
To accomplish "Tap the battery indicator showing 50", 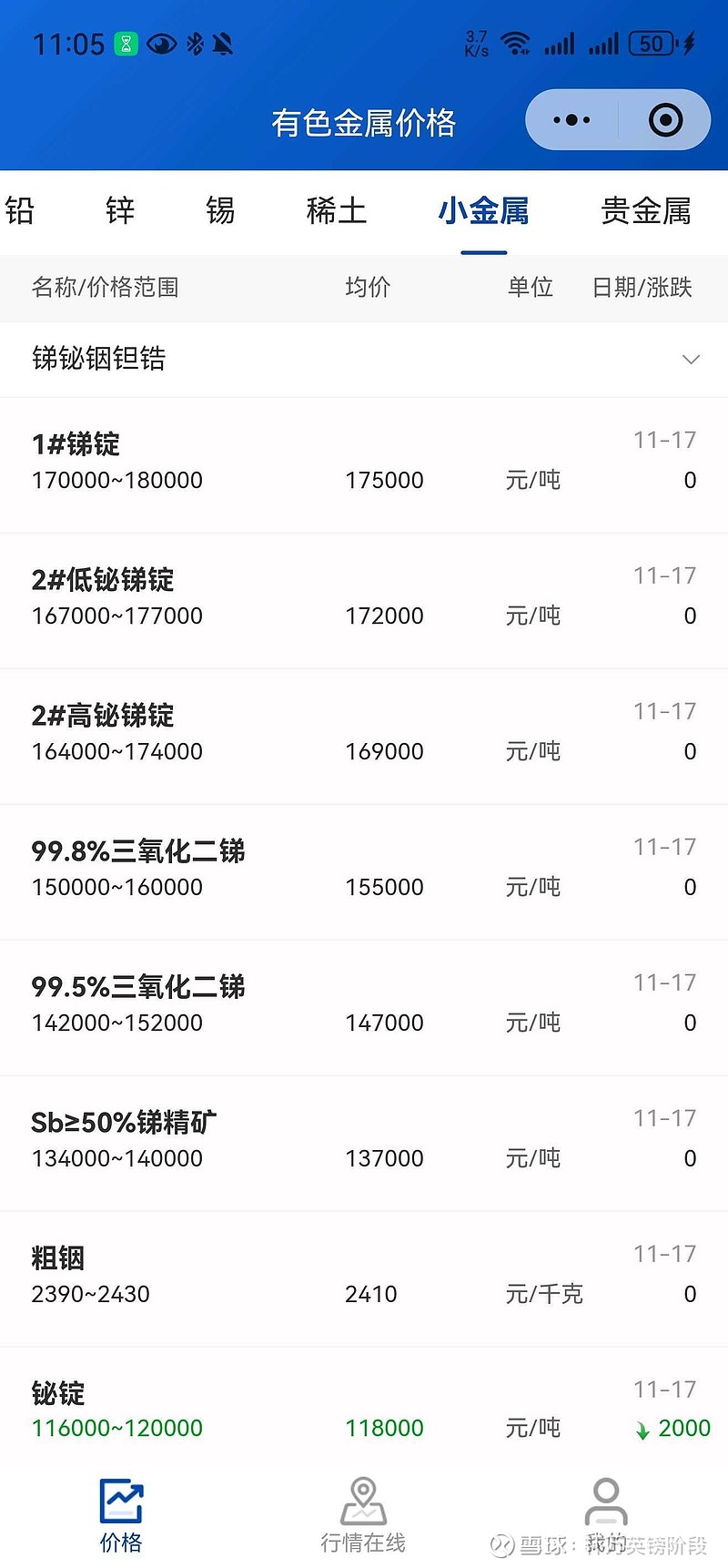I will click(x=651, y=43).
